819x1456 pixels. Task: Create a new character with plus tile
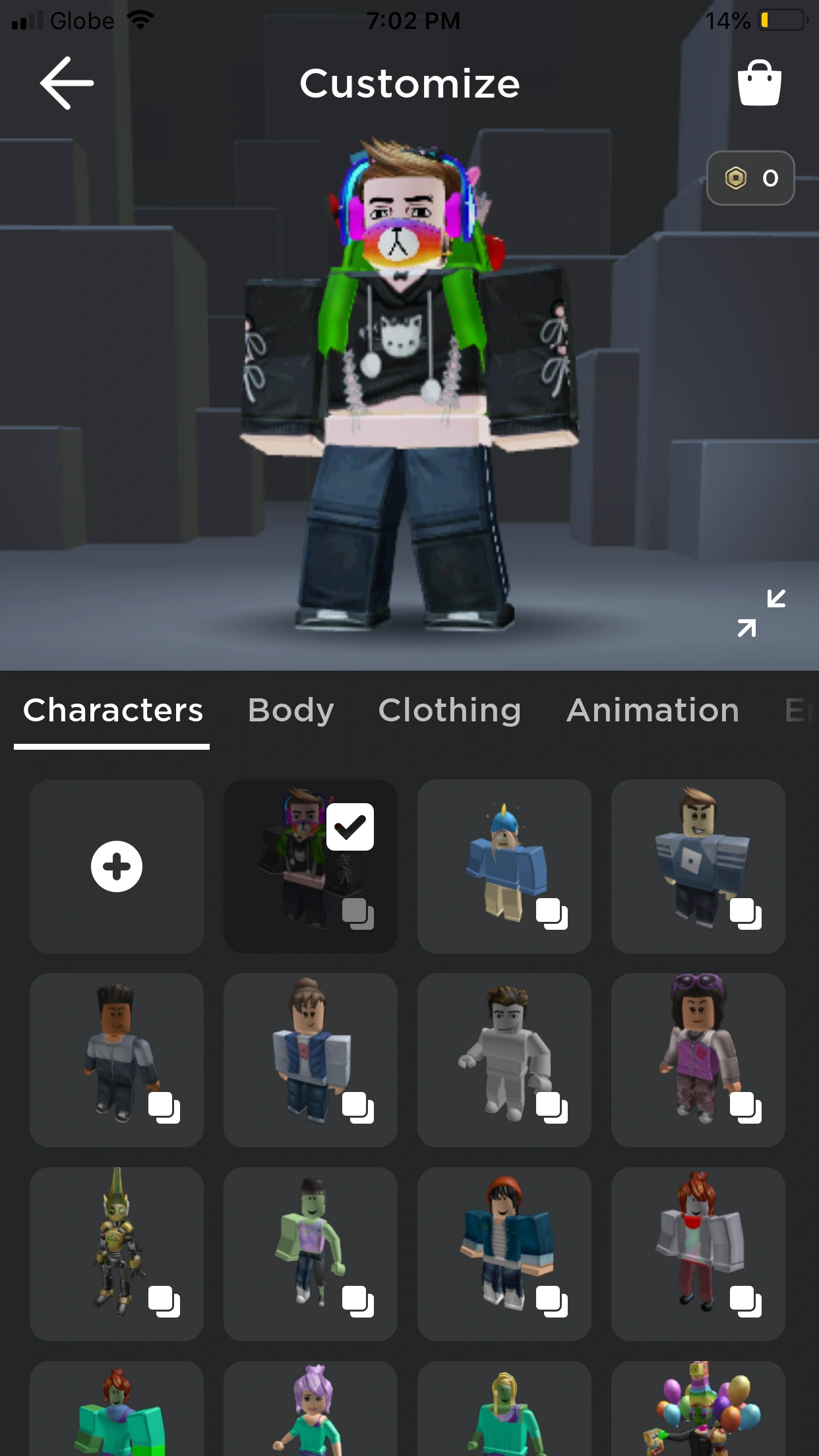tap(117, 866)
